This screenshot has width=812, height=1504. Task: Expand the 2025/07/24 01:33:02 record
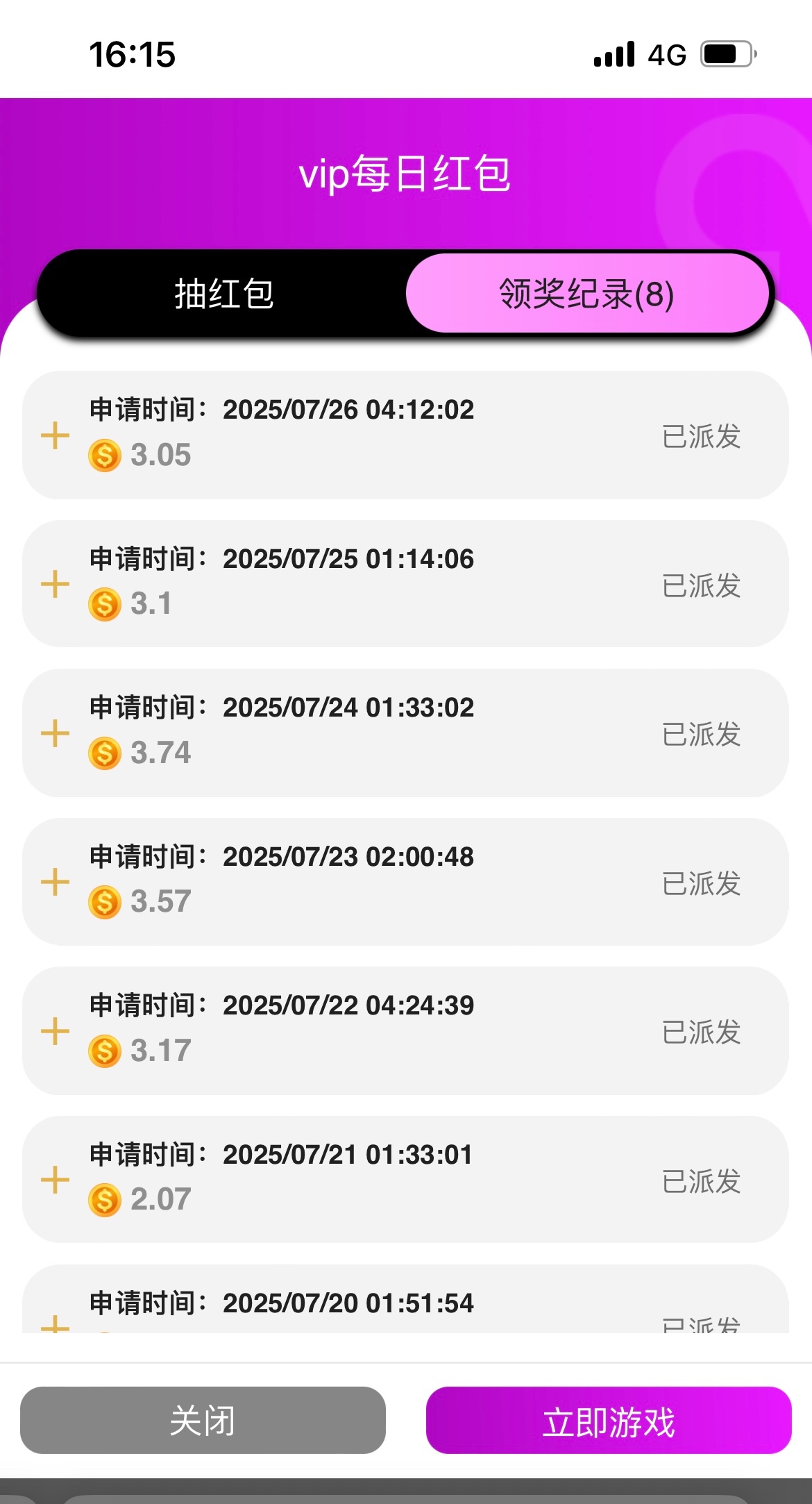coord(56,733)
